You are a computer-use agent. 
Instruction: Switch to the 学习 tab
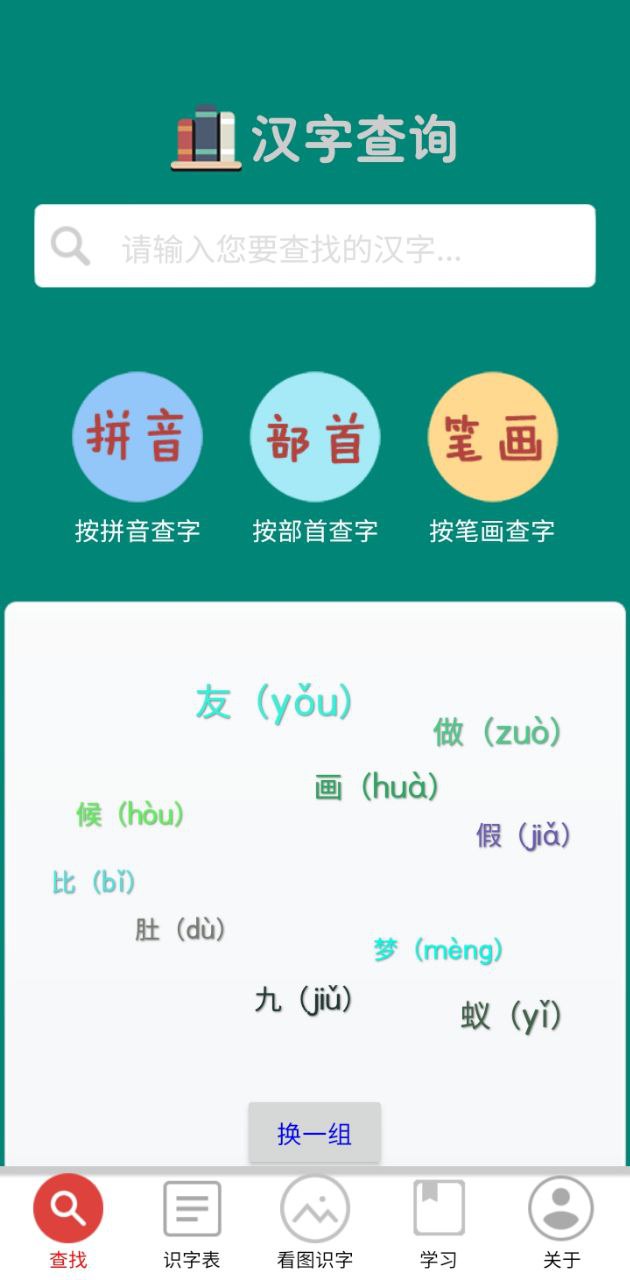click(x=438, y=1222)
